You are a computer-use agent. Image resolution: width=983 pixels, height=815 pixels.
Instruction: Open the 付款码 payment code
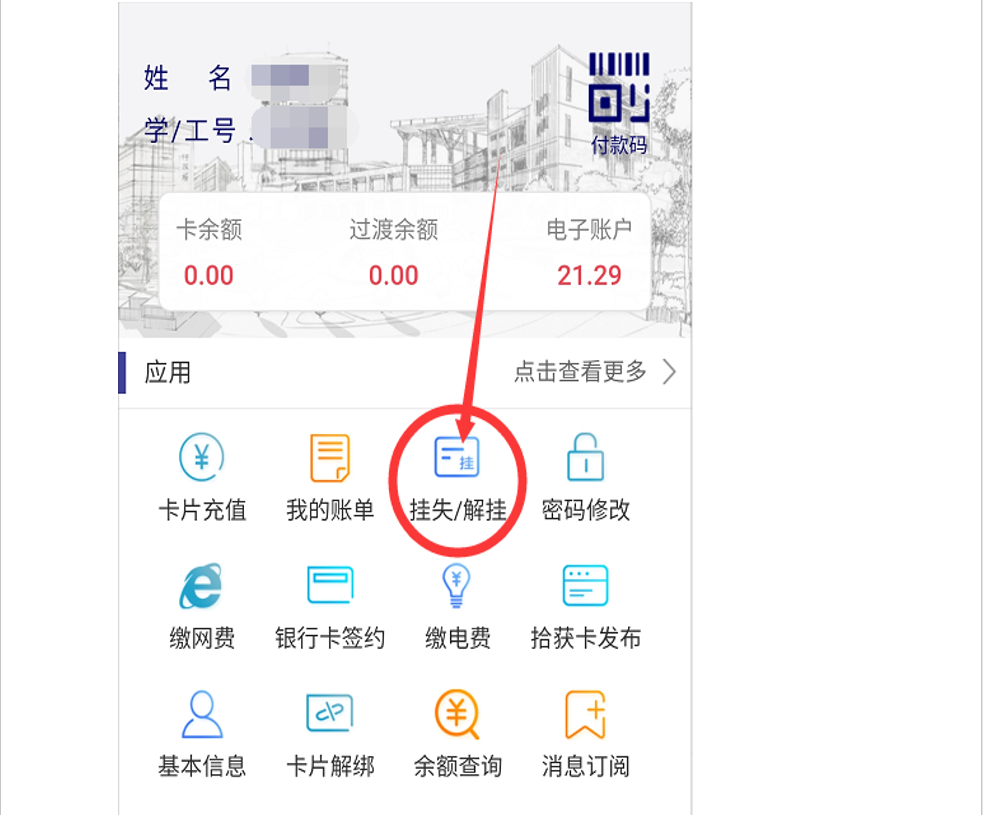(x=618, y=104)
